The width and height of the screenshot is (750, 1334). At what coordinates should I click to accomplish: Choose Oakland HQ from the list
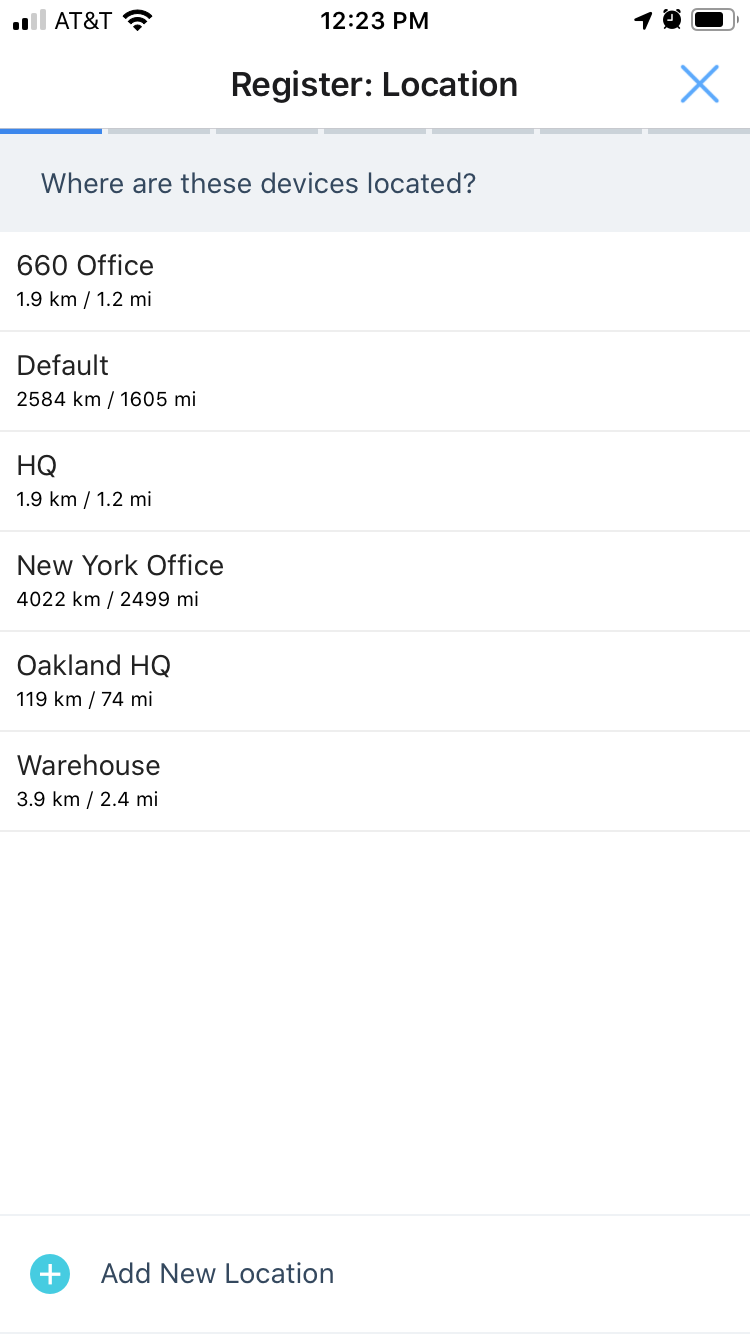click(375, 681)
